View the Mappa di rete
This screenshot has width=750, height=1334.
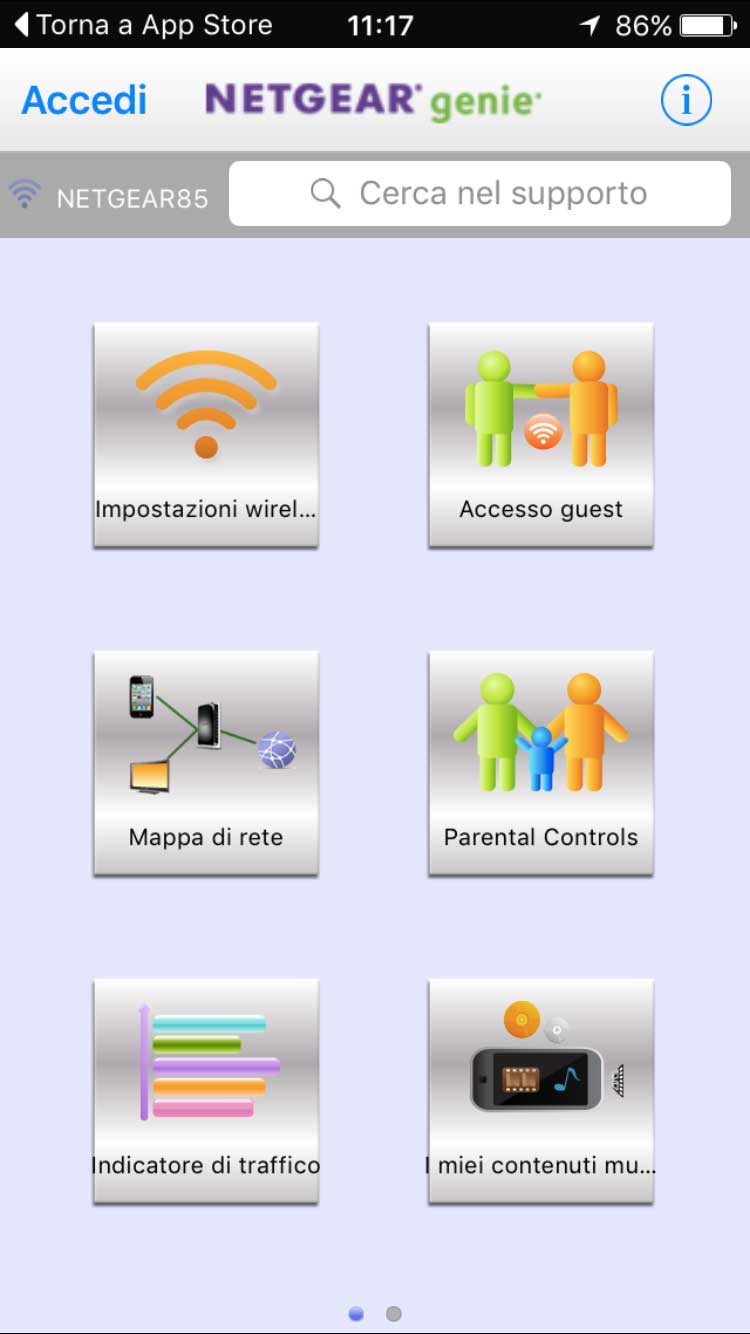[206, 763]
